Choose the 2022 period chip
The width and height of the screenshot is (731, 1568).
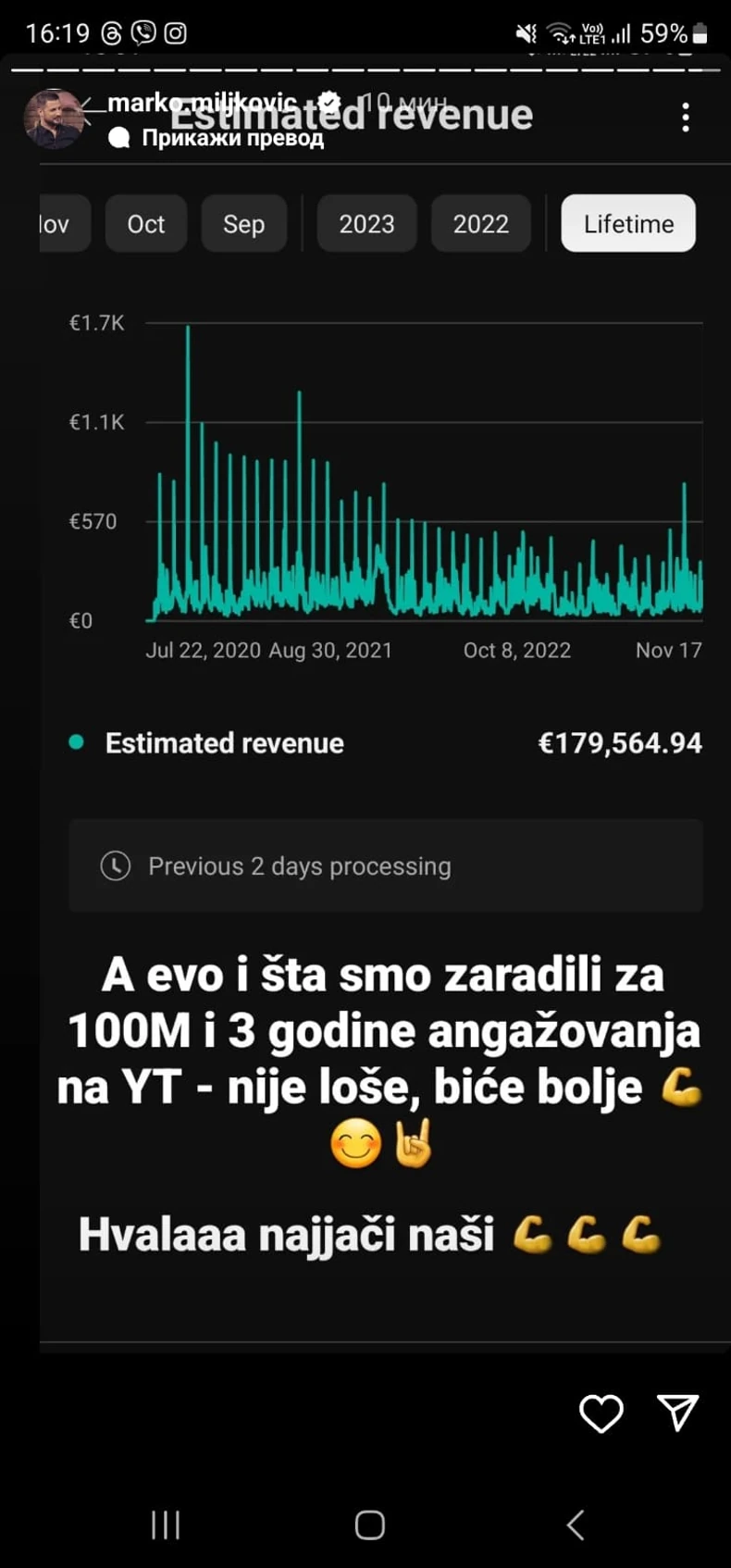click(x=481, y=223)
